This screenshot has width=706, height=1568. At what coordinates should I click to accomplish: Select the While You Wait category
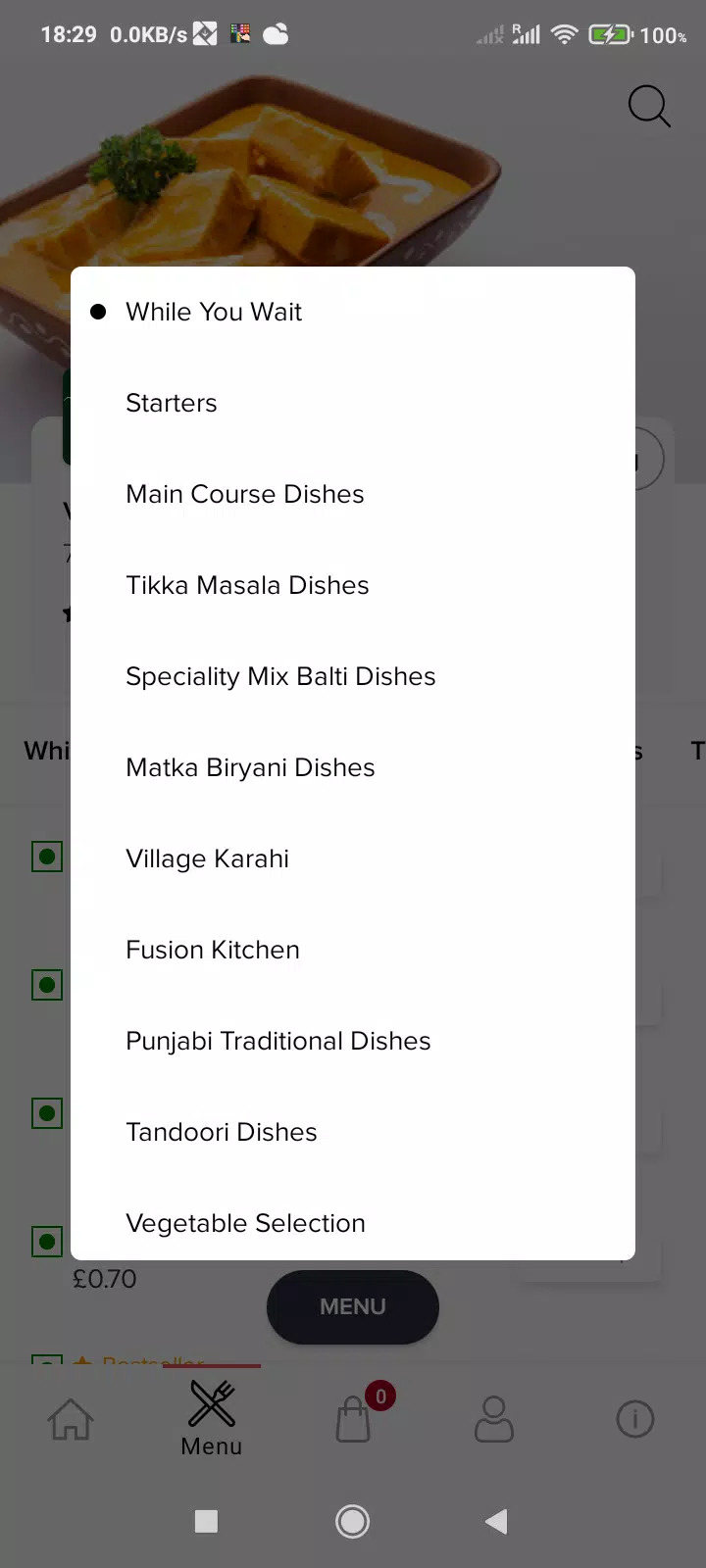(214, 312)
